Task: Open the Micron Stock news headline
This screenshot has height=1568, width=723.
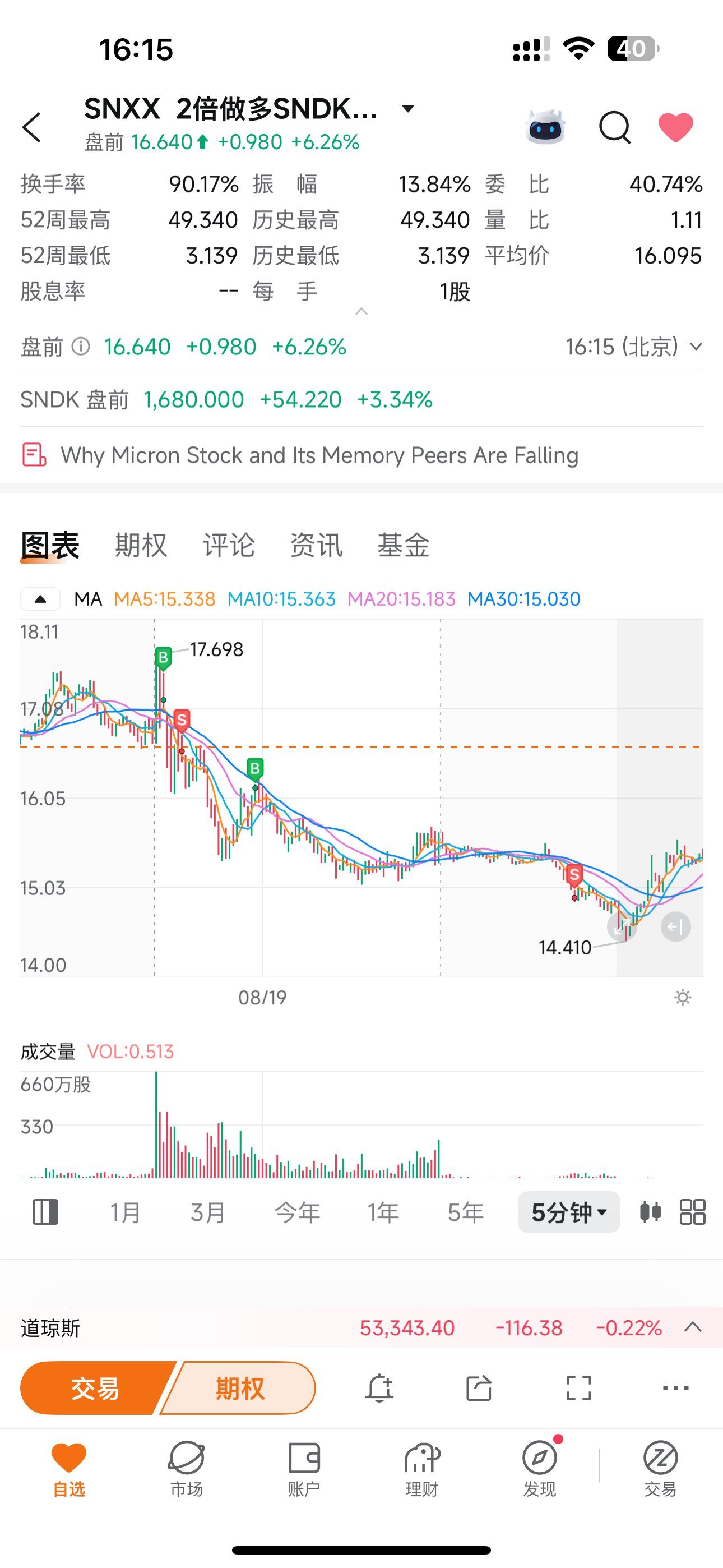Action: click(319, 455)
